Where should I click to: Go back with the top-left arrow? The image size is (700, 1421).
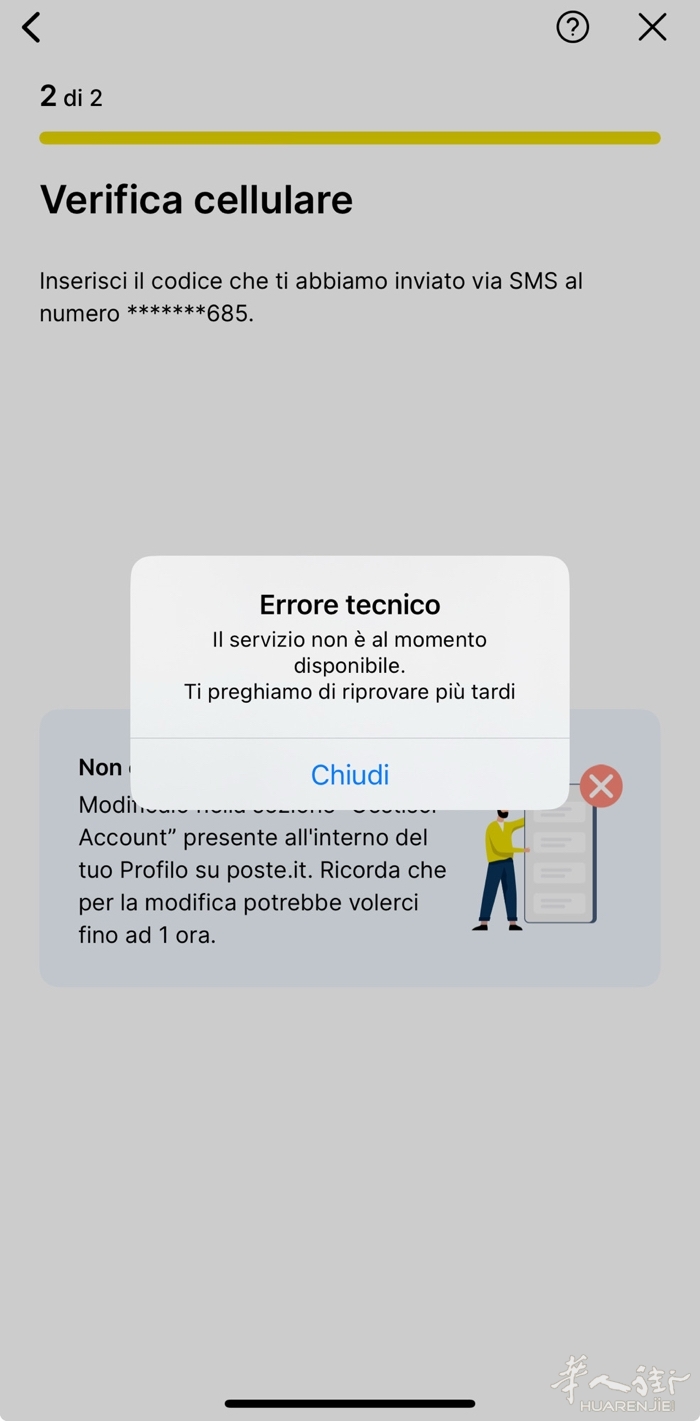coord(32,28)
